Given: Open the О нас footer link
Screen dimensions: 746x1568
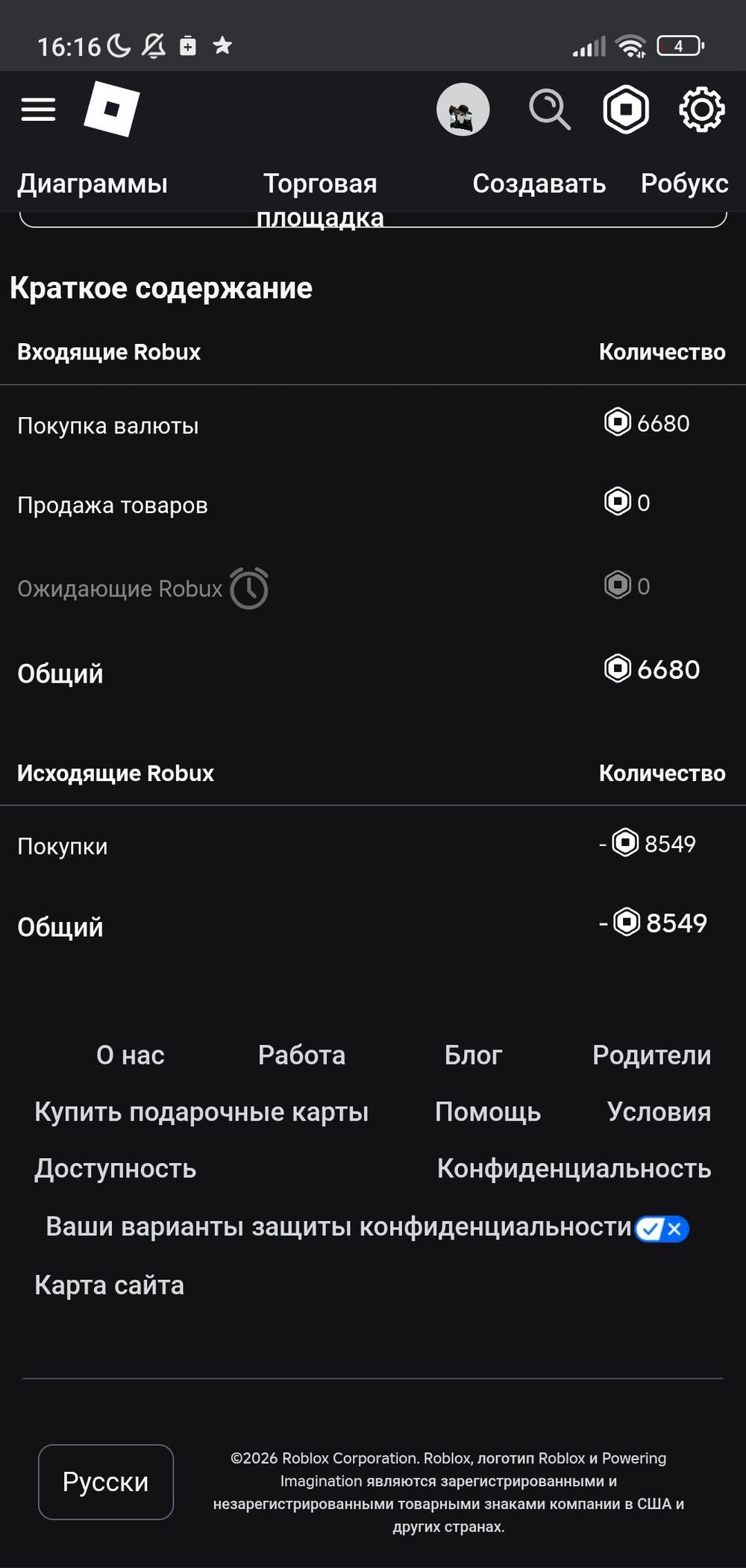Looking at the screenshot, I should point(130,1055).
